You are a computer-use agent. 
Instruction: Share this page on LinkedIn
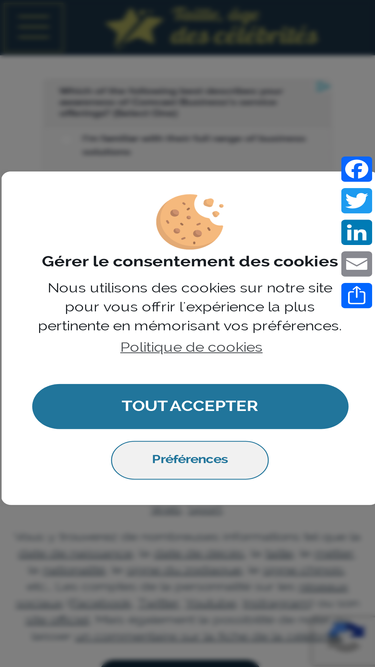[357, 232]
